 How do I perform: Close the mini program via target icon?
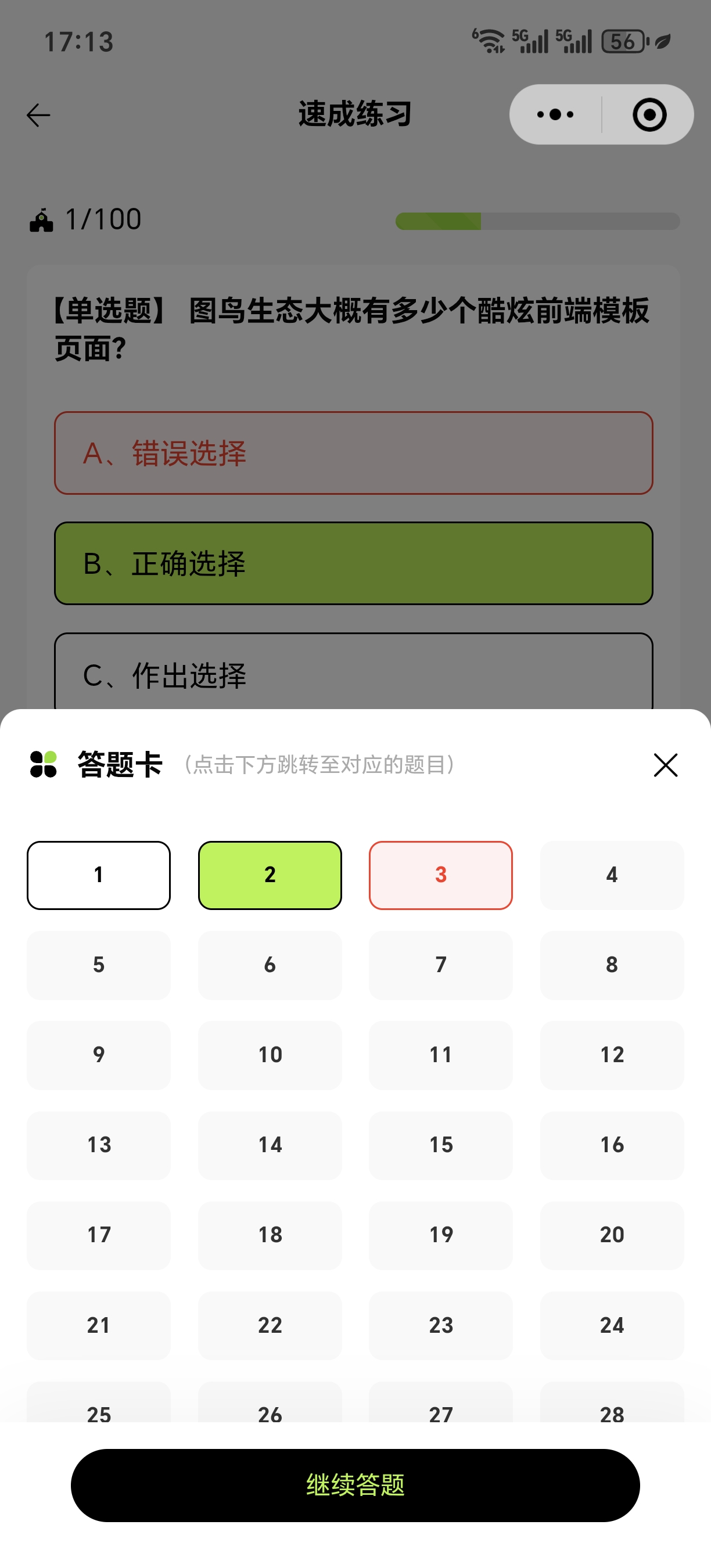click(x=649, y=114)
